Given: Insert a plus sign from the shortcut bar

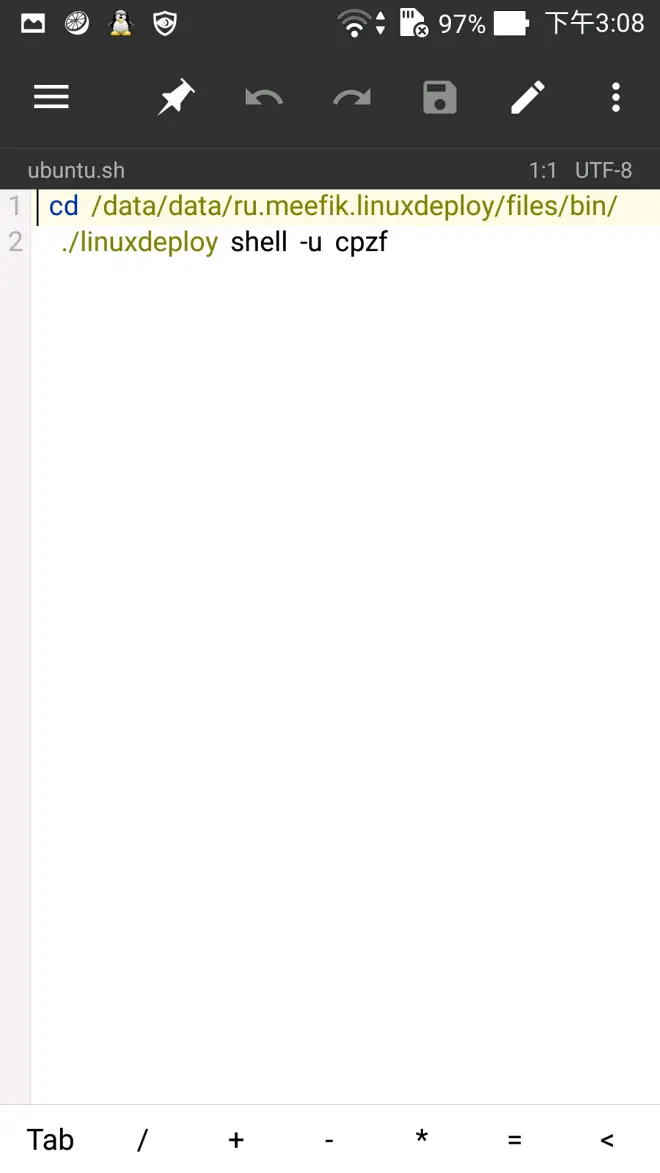Looking at the screenshot, I should click(x=236, y=1140).
